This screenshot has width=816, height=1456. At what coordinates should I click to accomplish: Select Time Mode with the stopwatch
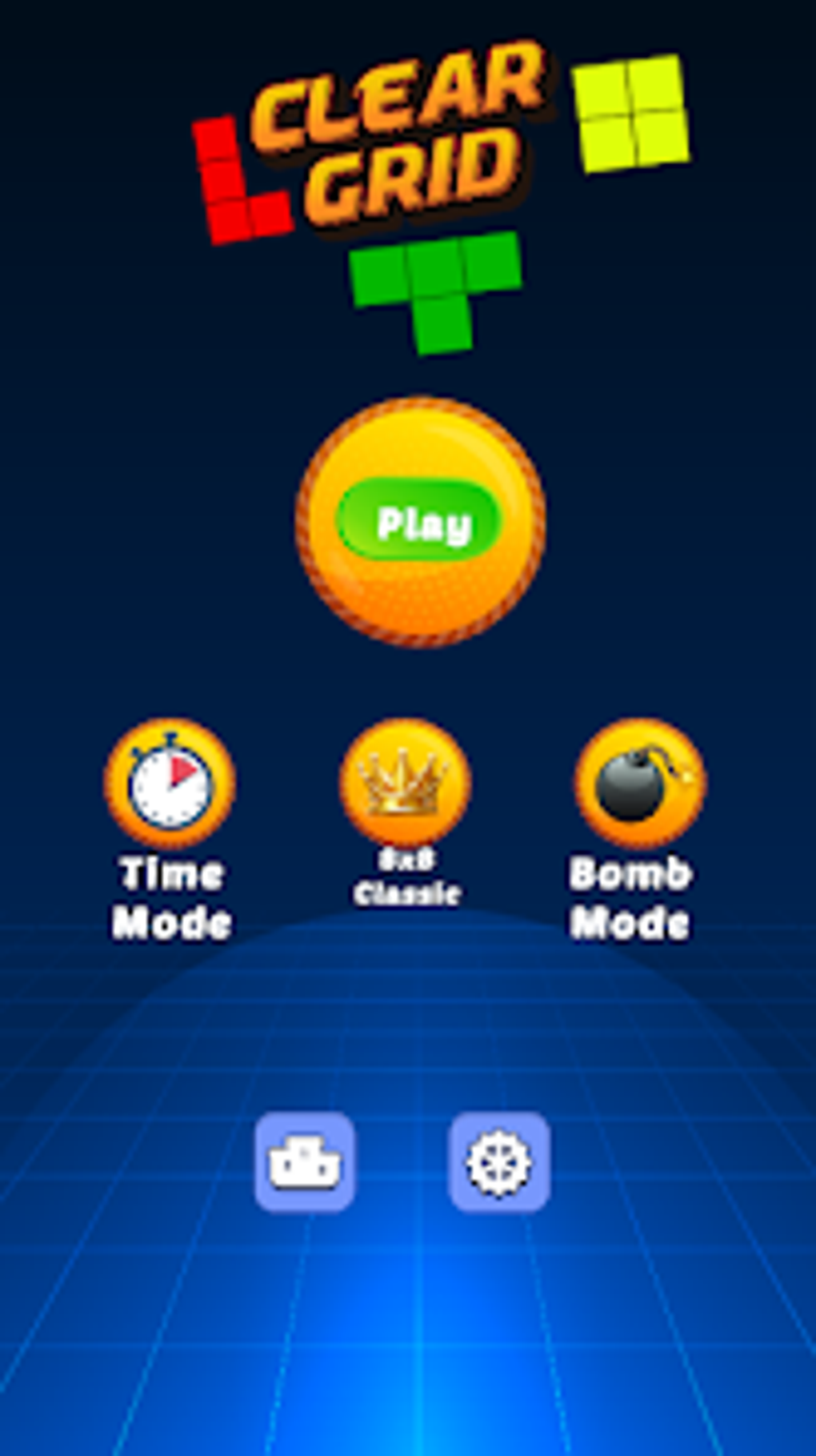tap(170, 783)
